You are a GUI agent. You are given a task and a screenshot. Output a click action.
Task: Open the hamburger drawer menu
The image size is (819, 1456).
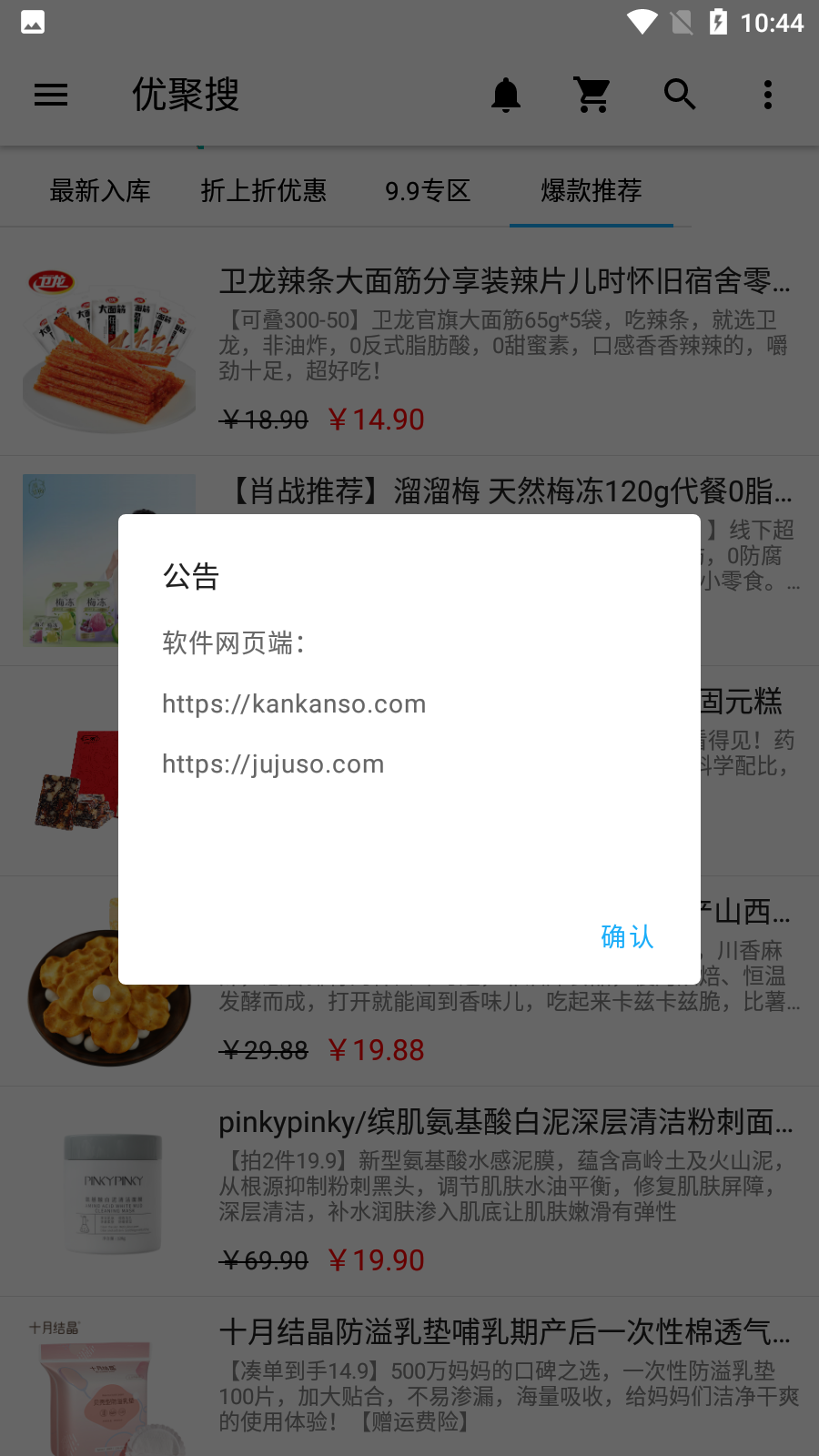(51, 95)
